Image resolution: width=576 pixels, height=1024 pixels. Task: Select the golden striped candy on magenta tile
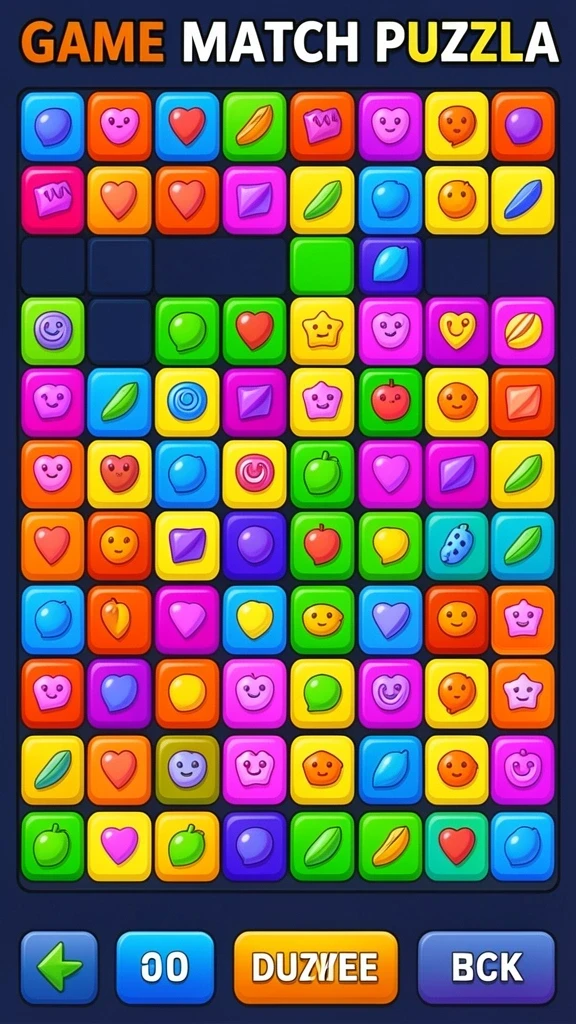(x=523, y=330)
